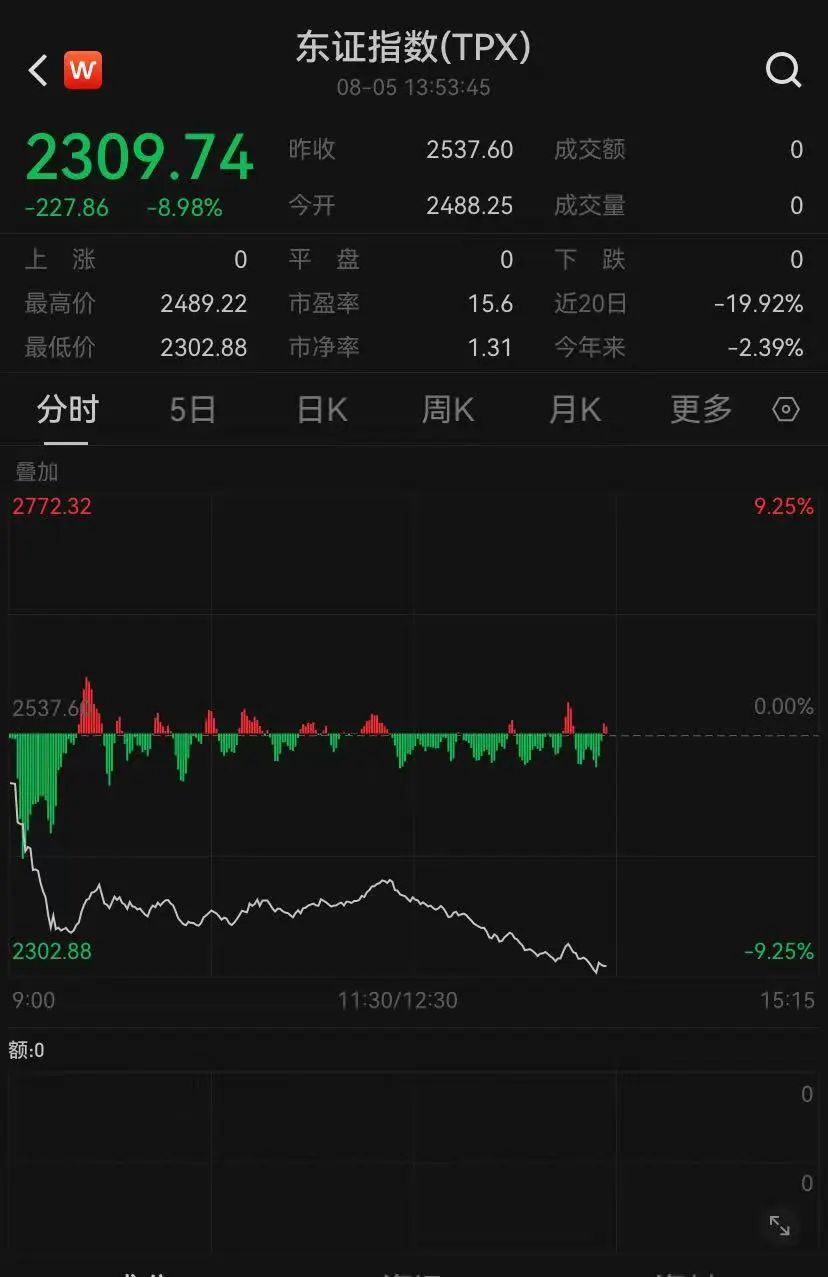Viewport: 828px width, 1277px height.
Task: Open chart settings hexagon icon
Action: tap(786, 410)
